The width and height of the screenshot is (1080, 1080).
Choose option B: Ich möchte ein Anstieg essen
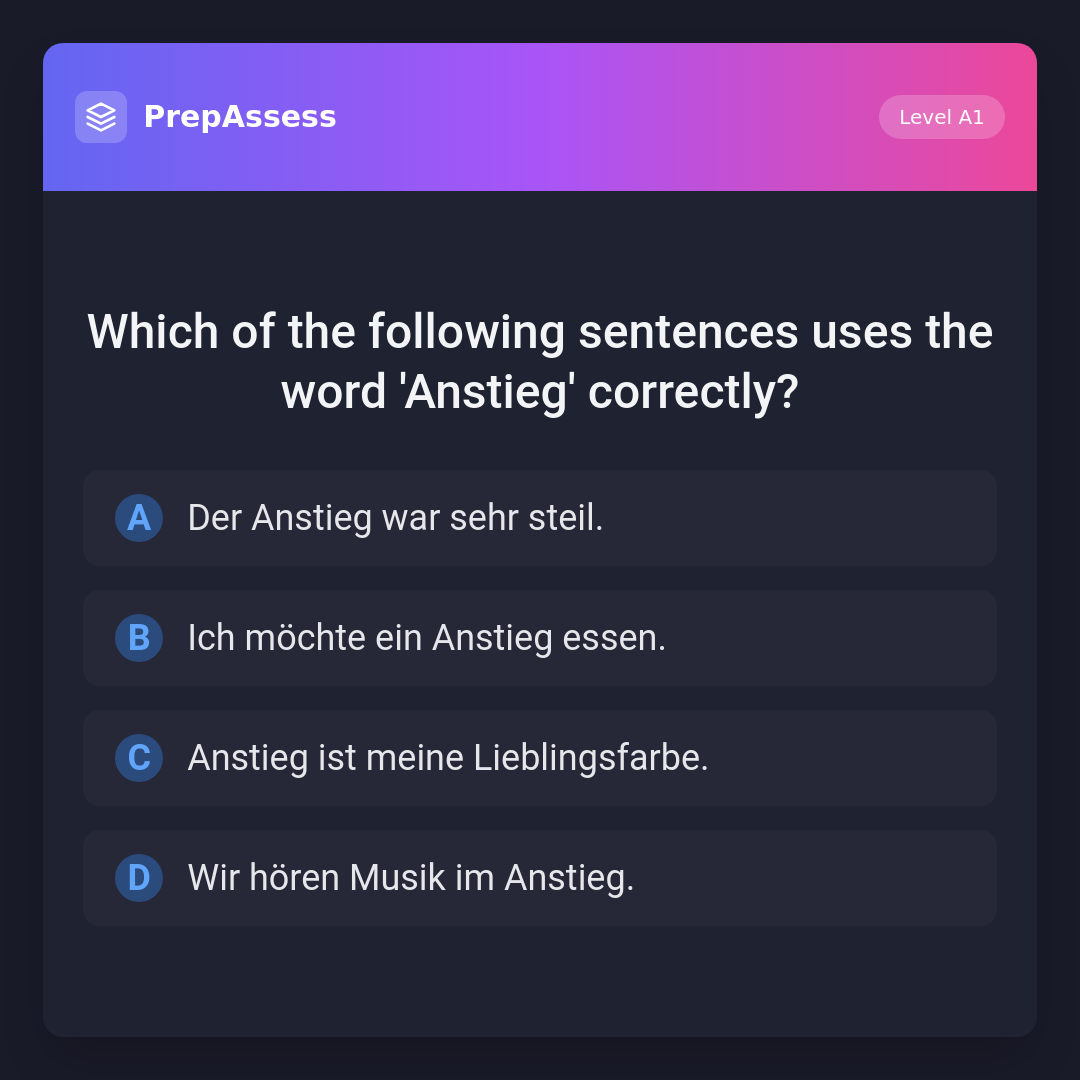[x=540, y=638]
